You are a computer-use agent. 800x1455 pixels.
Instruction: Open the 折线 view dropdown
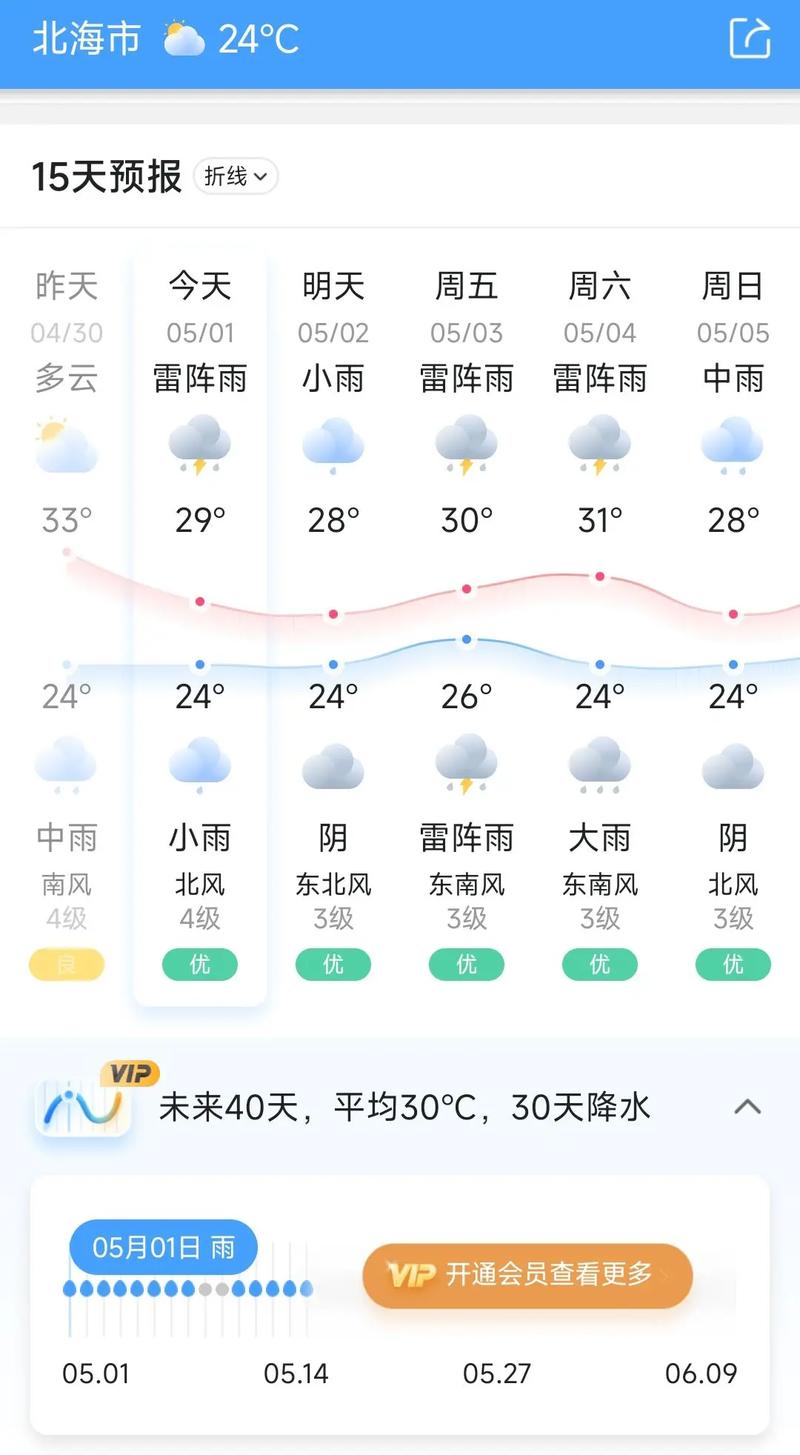click(x=236, y=177)
